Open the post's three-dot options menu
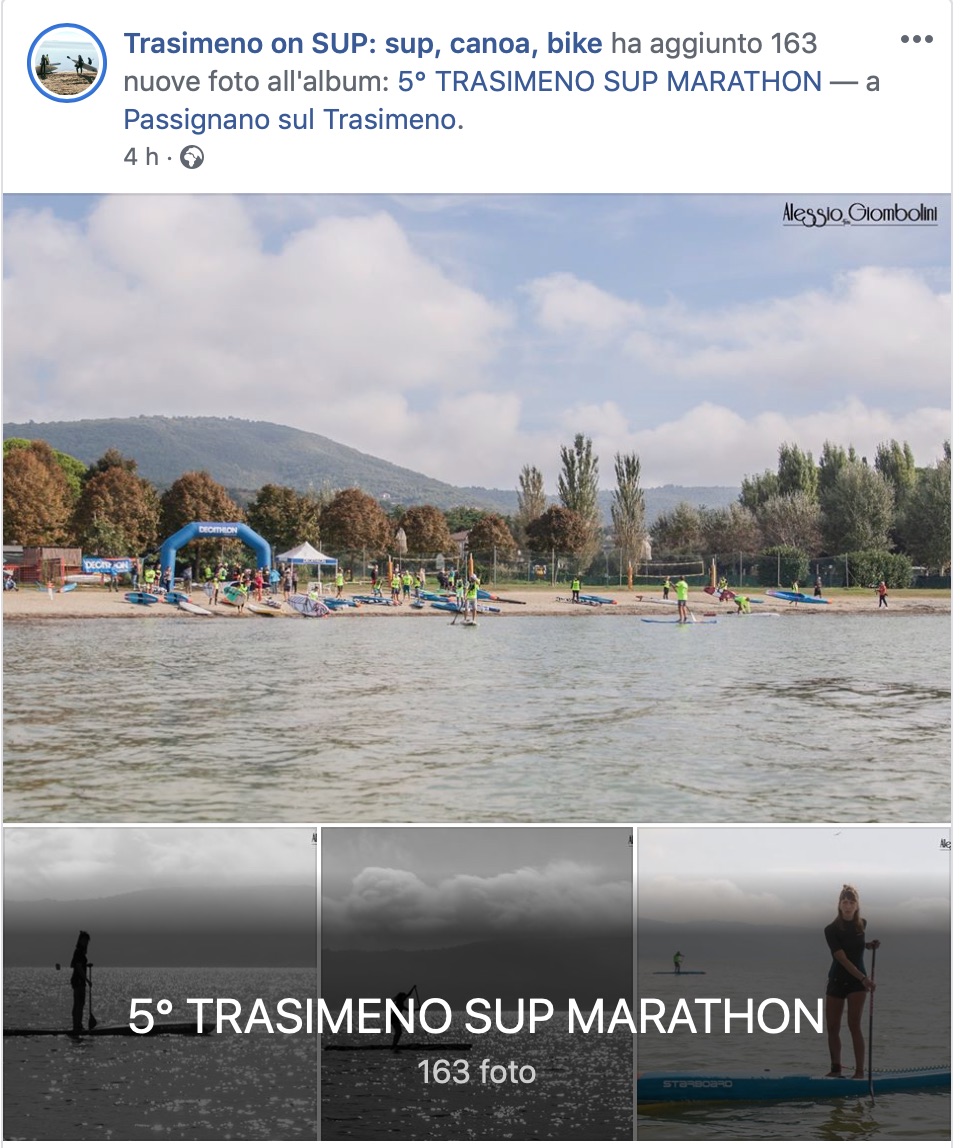This screenshot has width=960, height=1148. pyautogui.click(x=915, y=40)
